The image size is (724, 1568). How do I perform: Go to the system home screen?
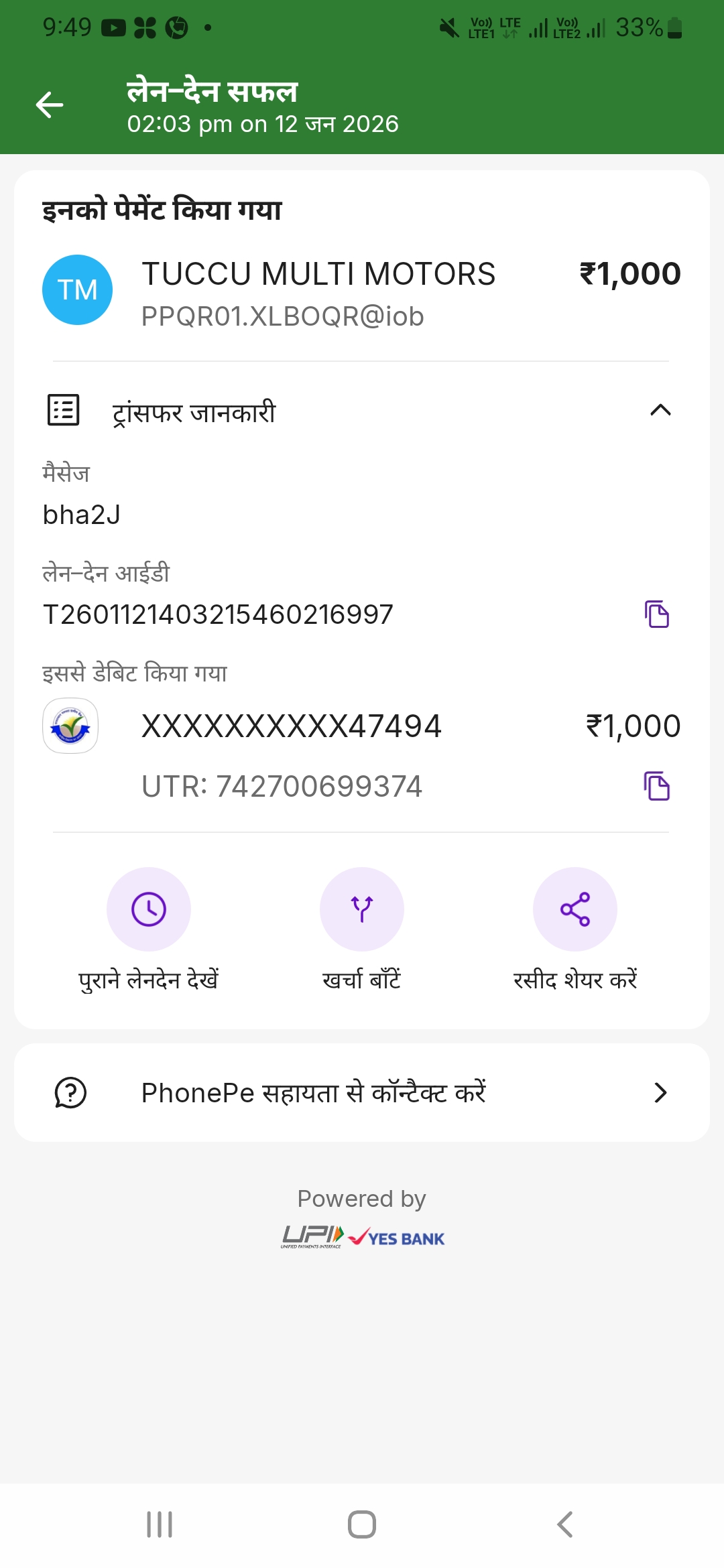point(362,1524)
